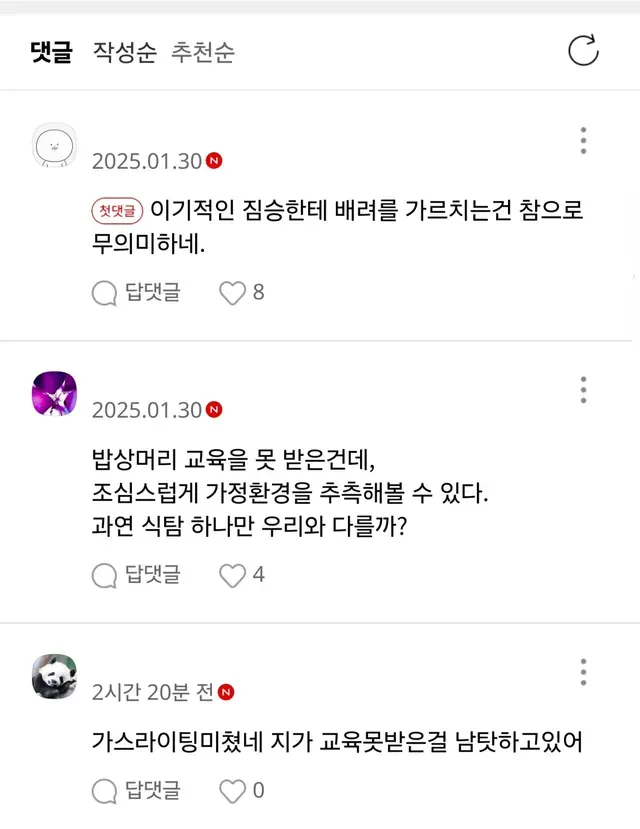Like the 가스라이팅 comment with 0 hearts
The image size is (640, 829).
(233, 791)
